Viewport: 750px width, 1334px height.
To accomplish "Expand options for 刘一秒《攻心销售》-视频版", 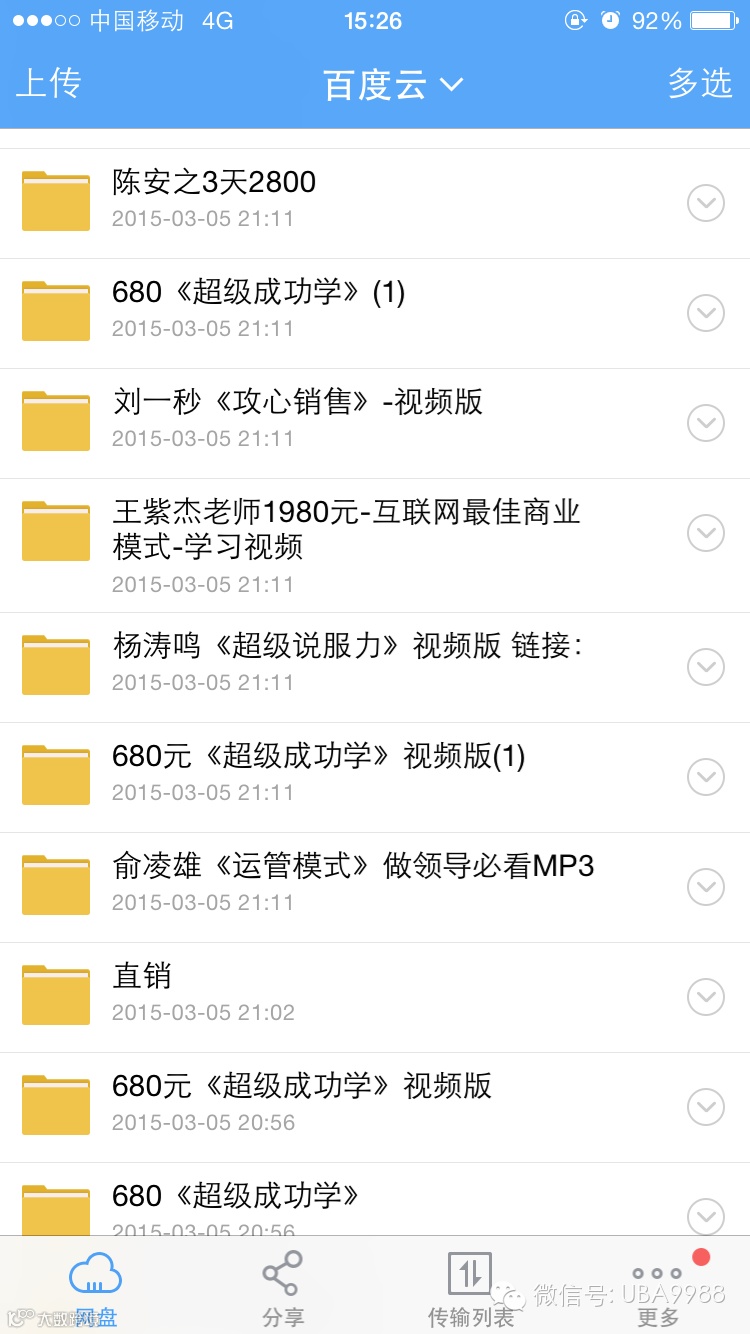I will [706, 423].
